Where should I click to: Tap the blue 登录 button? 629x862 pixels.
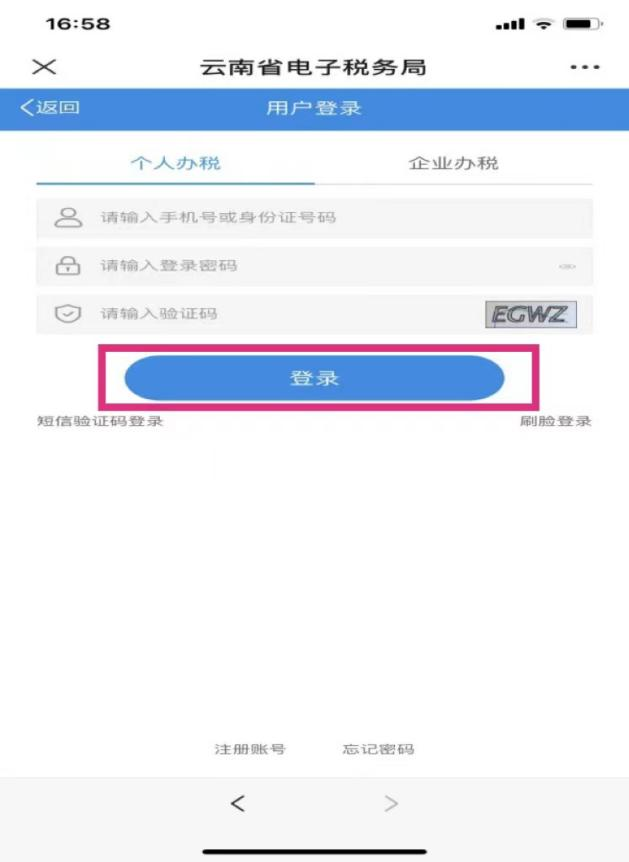coord(314,378)
